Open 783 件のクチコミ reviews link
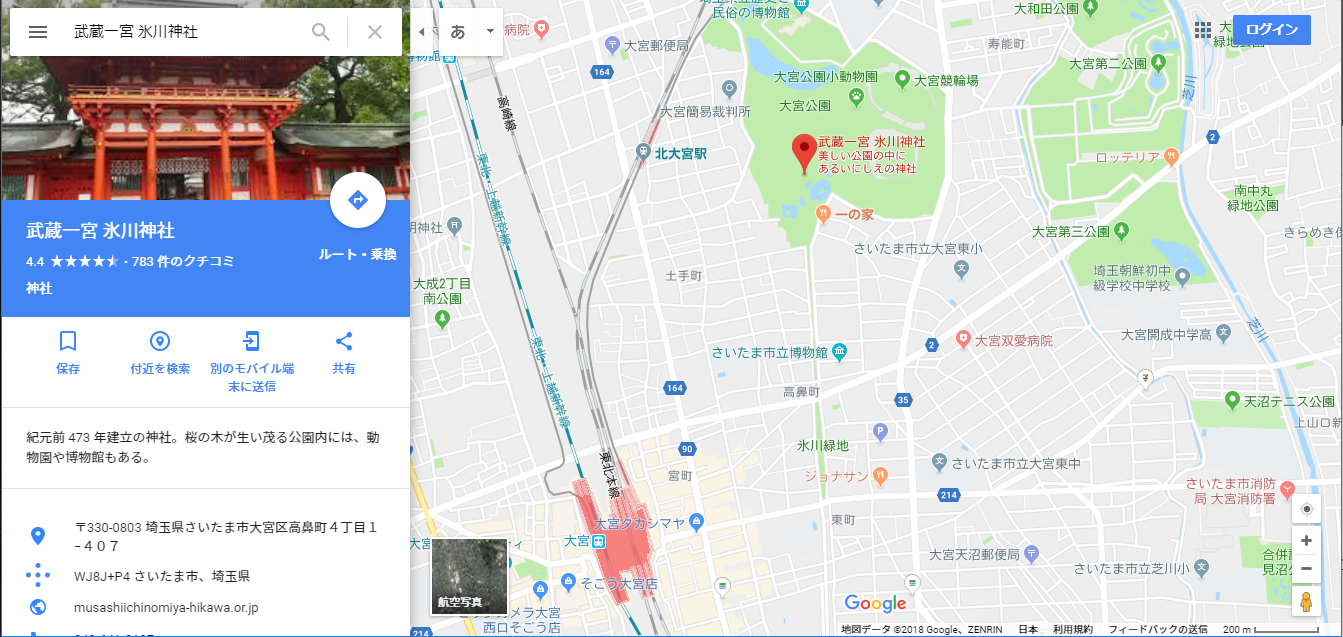 pos(182,261)
